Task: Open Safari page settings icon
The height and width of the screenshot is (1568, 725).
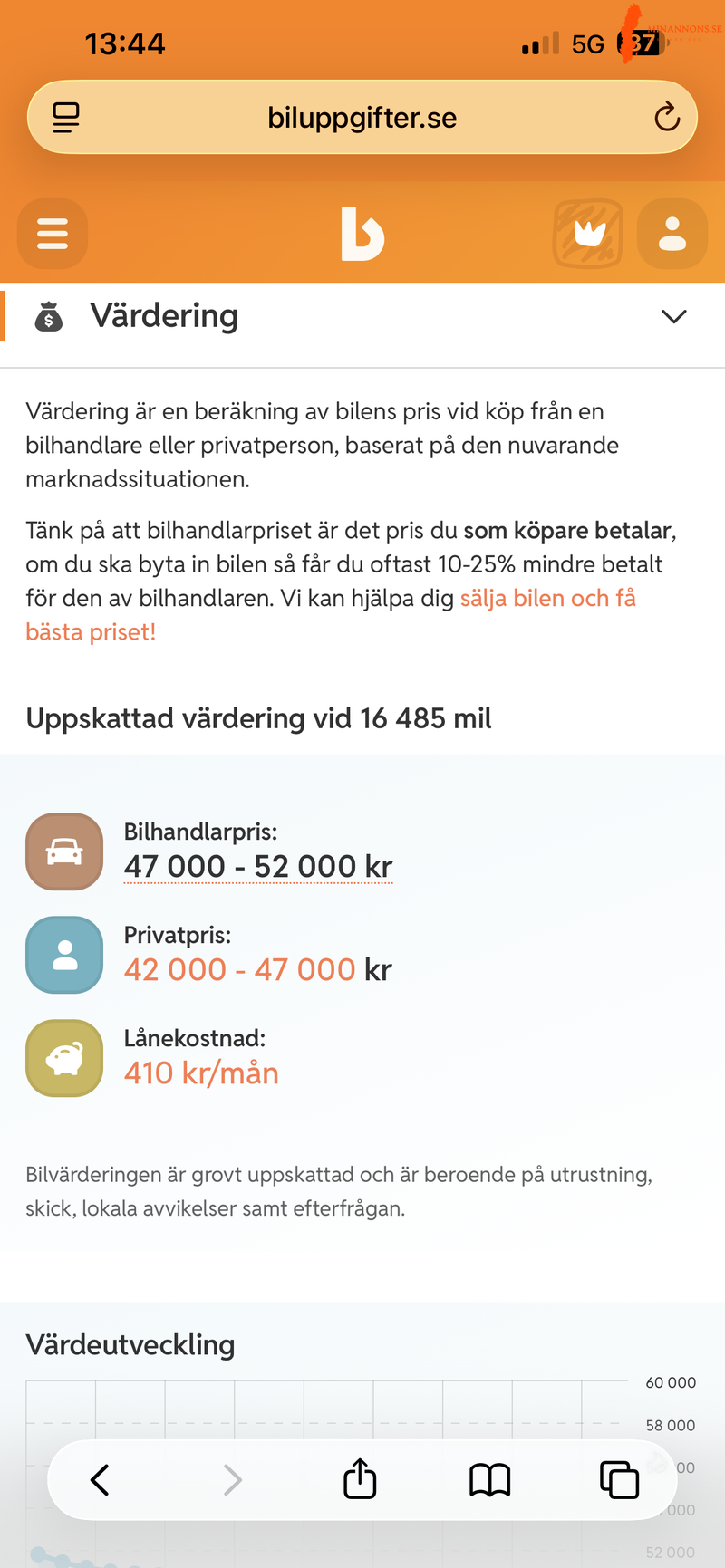Action: pyautogui.click(x=66, y=118)
